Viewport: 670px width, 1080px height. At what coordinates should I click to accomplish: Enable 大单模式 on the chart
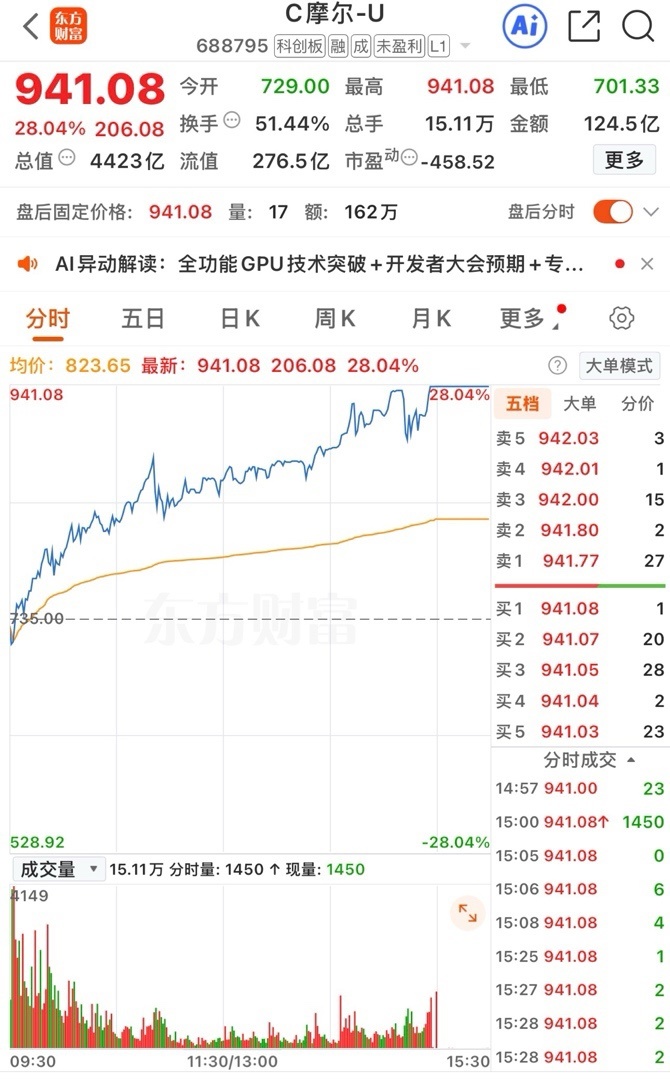(620, 366)
